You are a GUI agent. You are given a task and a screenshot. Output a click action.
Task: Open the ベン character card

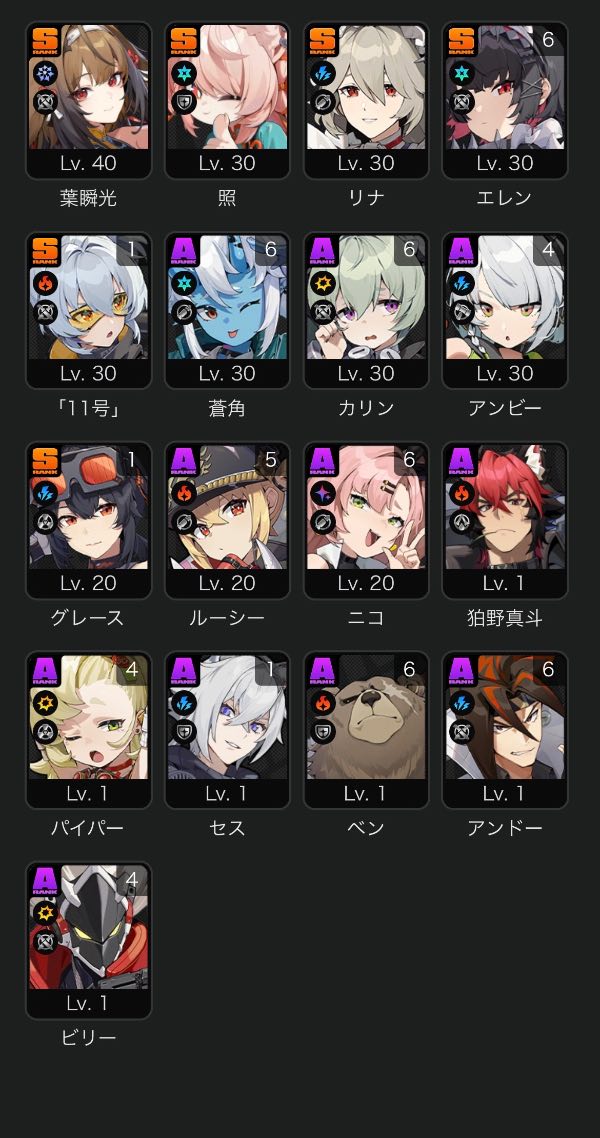click(x=366, y=730)
